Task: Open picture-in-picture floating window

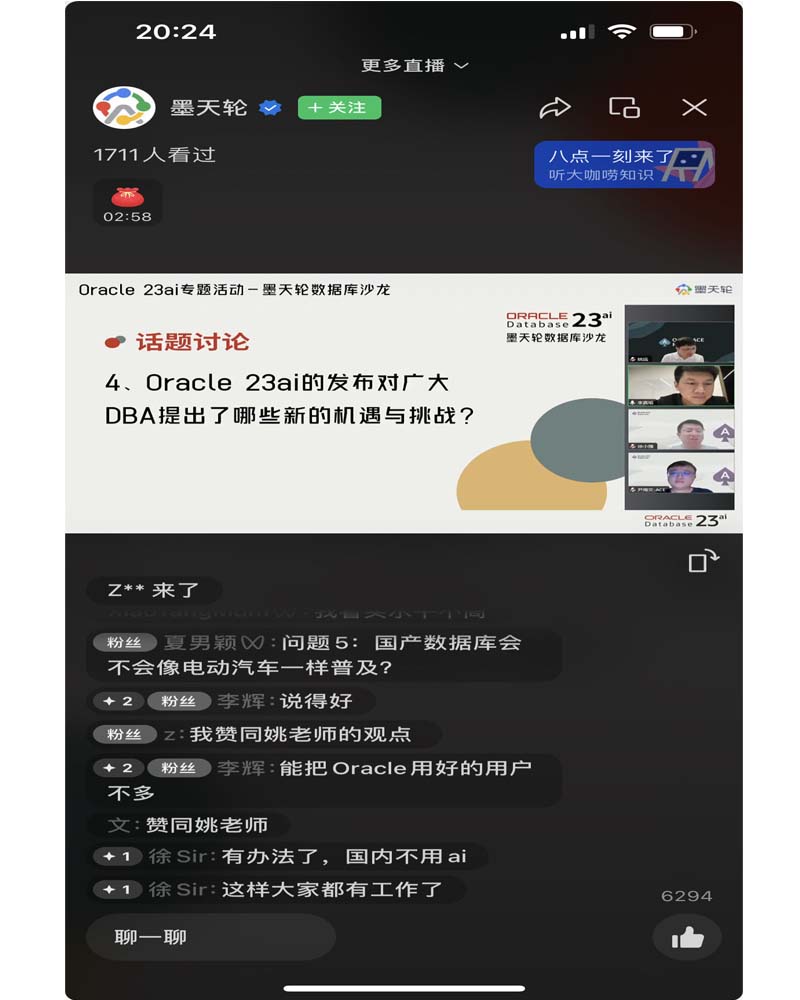Action: point(624,107)
